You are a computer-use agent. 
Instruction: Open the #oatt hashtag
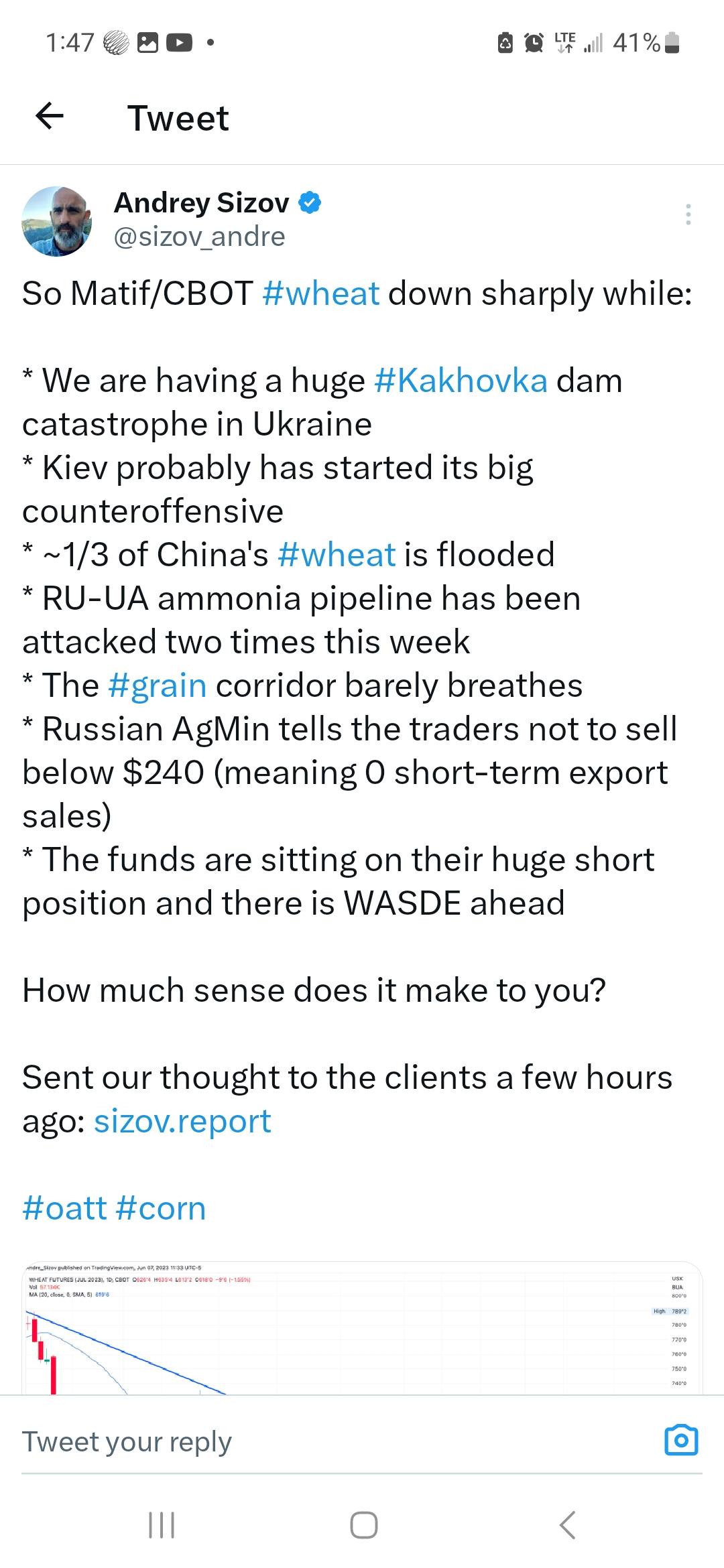pos(64,1208)
